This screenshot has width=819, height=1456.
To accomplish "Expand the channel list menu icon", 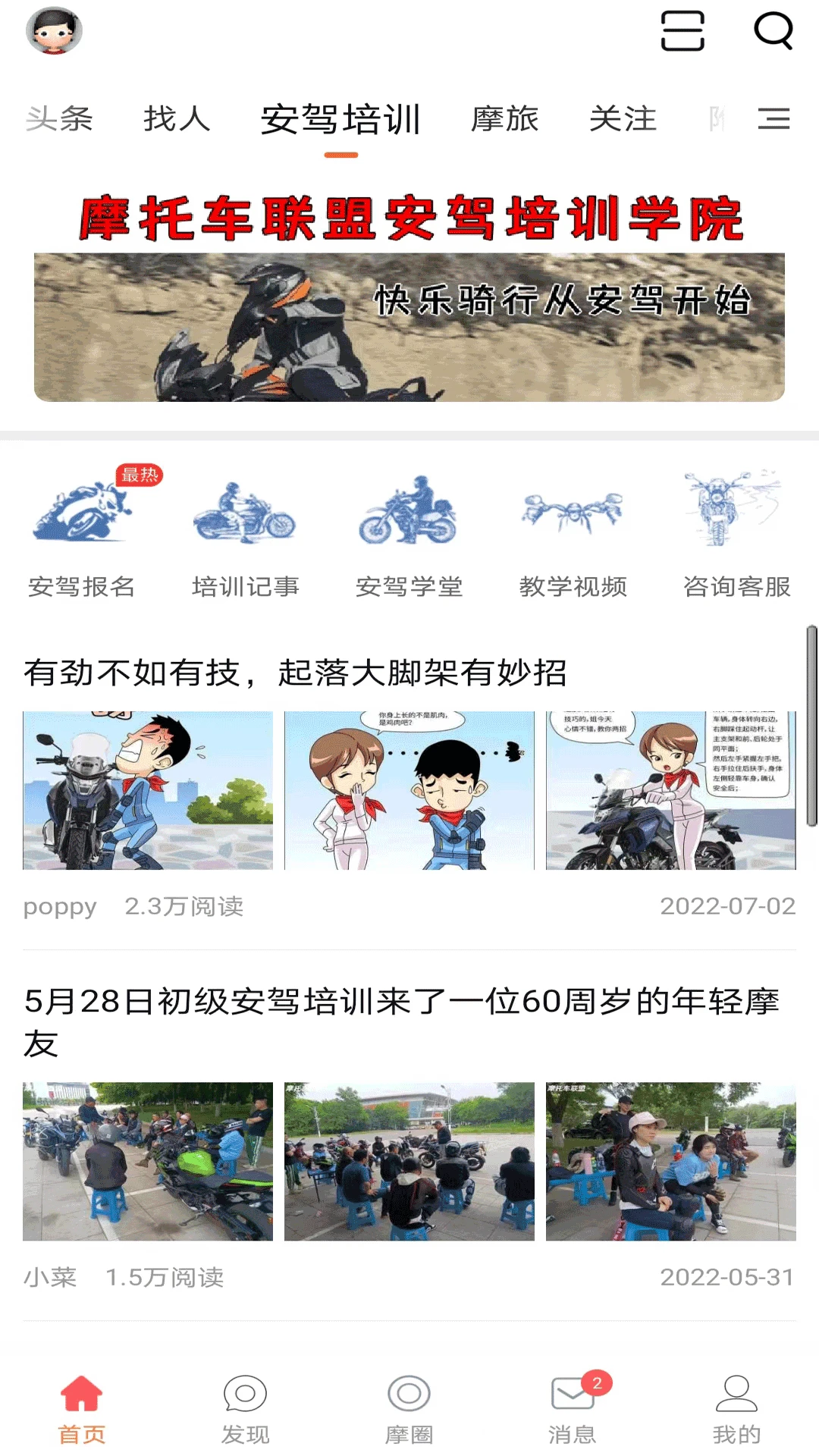I will pyautogui.click(x=773, y=119).
